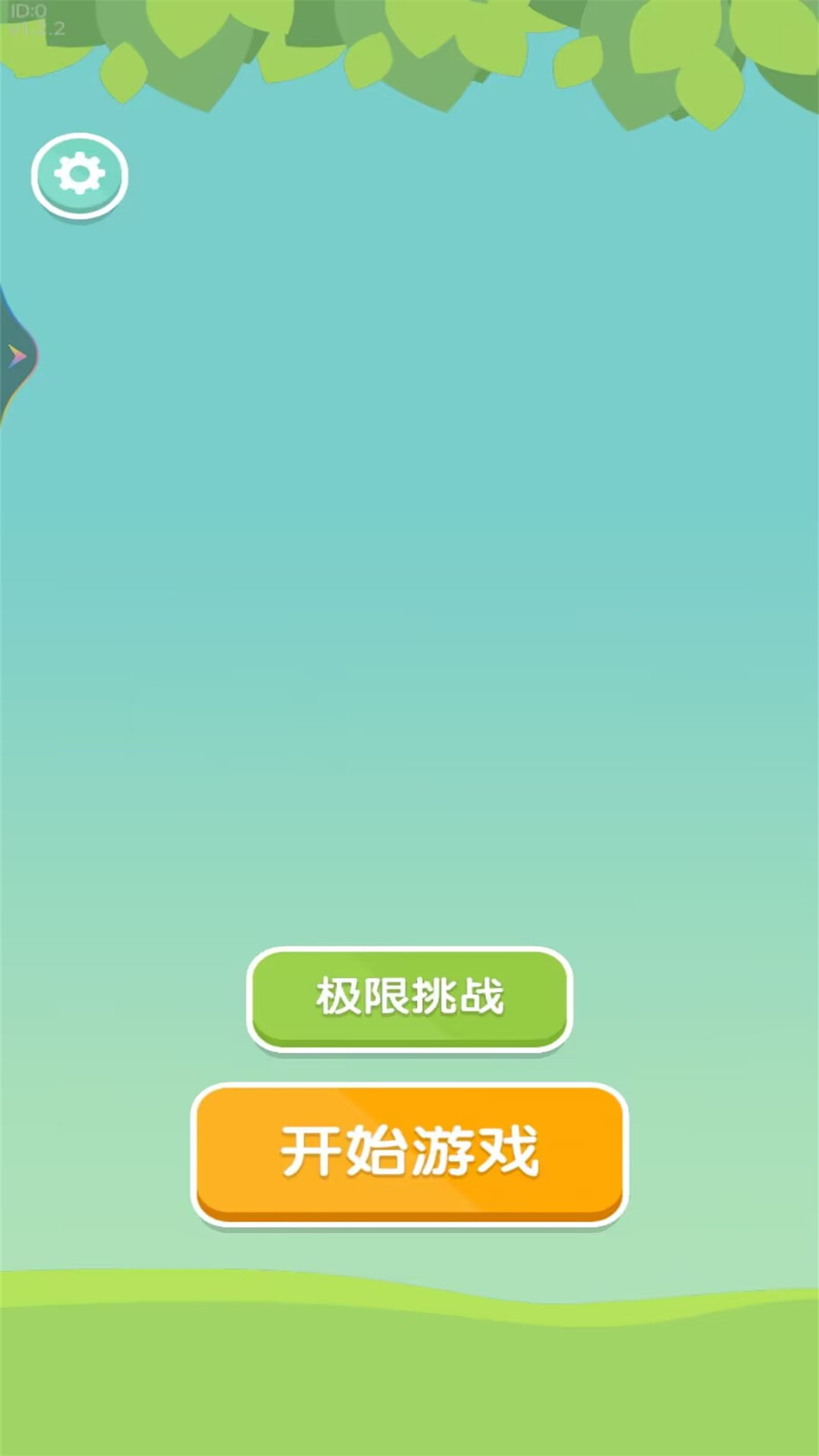The image size is (819, 1456).
Task: Click the orange start game bar
Action: (409, 1150)
